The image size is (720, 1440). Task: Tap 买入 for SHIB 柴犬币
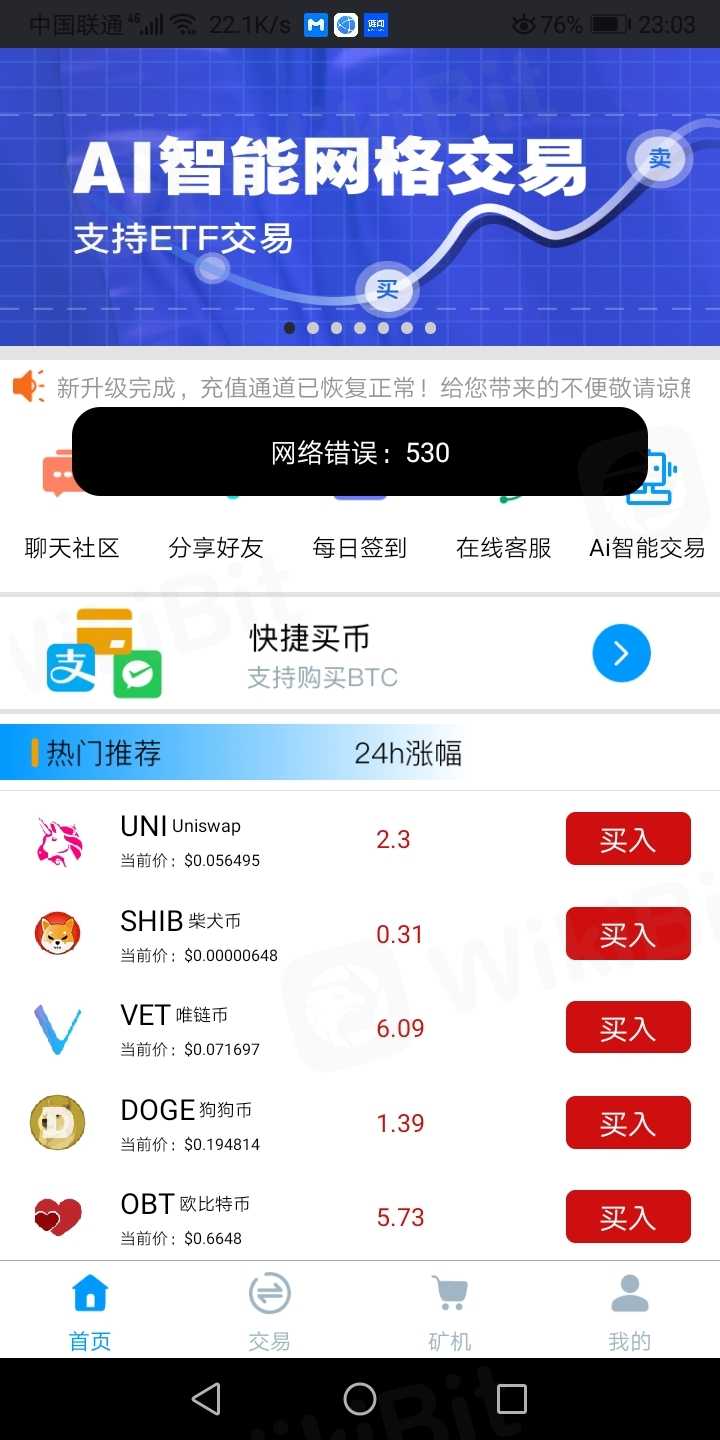[x=628, y=933]
